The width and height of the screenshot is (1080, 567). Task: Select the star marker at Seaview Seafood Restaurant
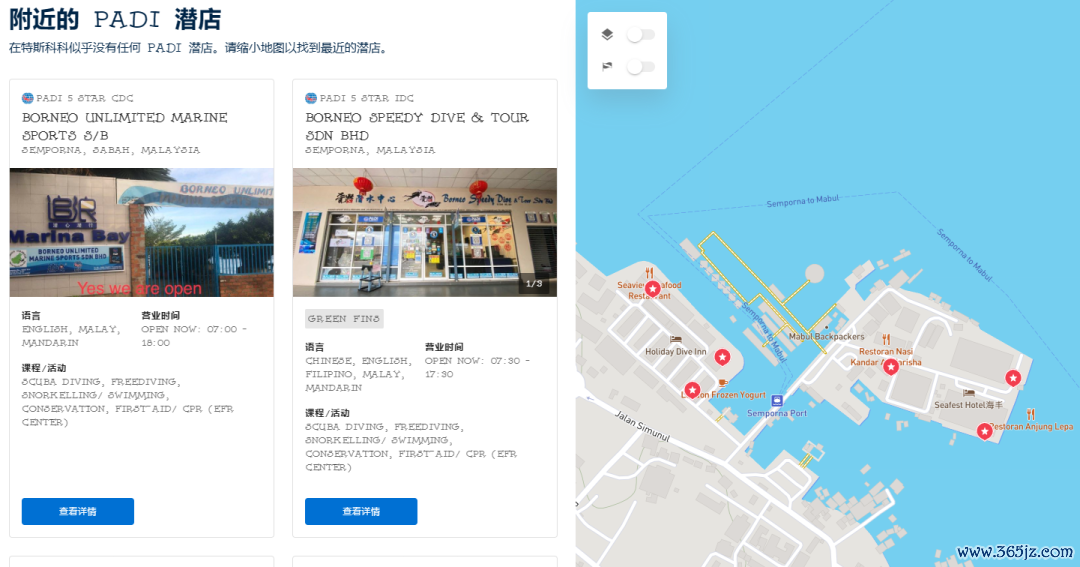(x=653, y=289)
